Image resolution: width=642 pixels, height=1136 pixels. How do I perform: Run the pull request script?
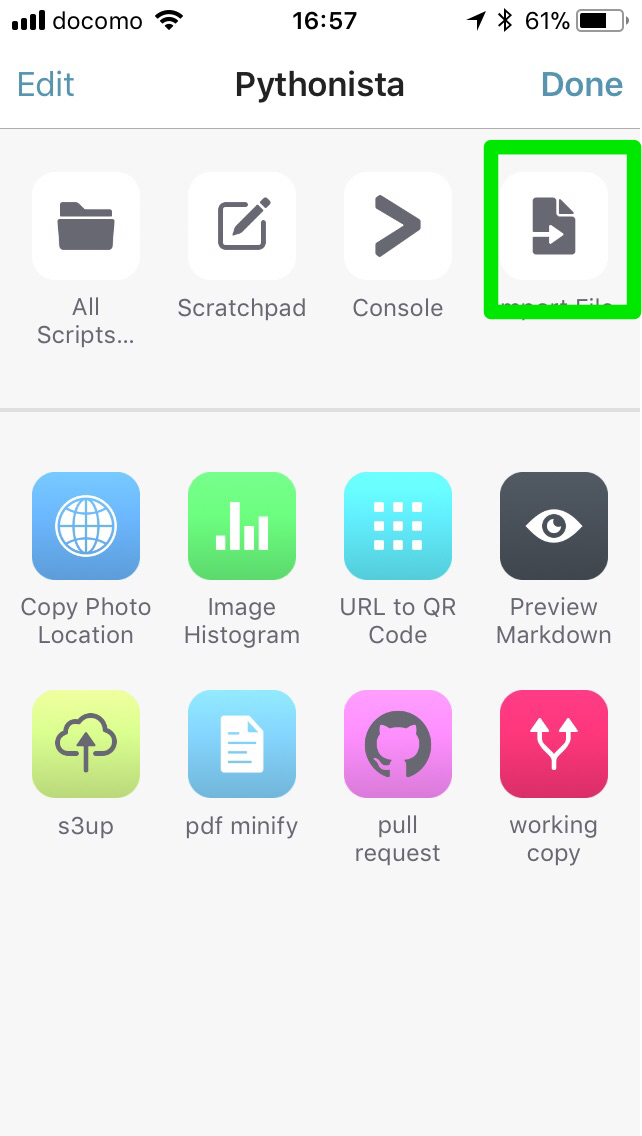click(398, 744)
